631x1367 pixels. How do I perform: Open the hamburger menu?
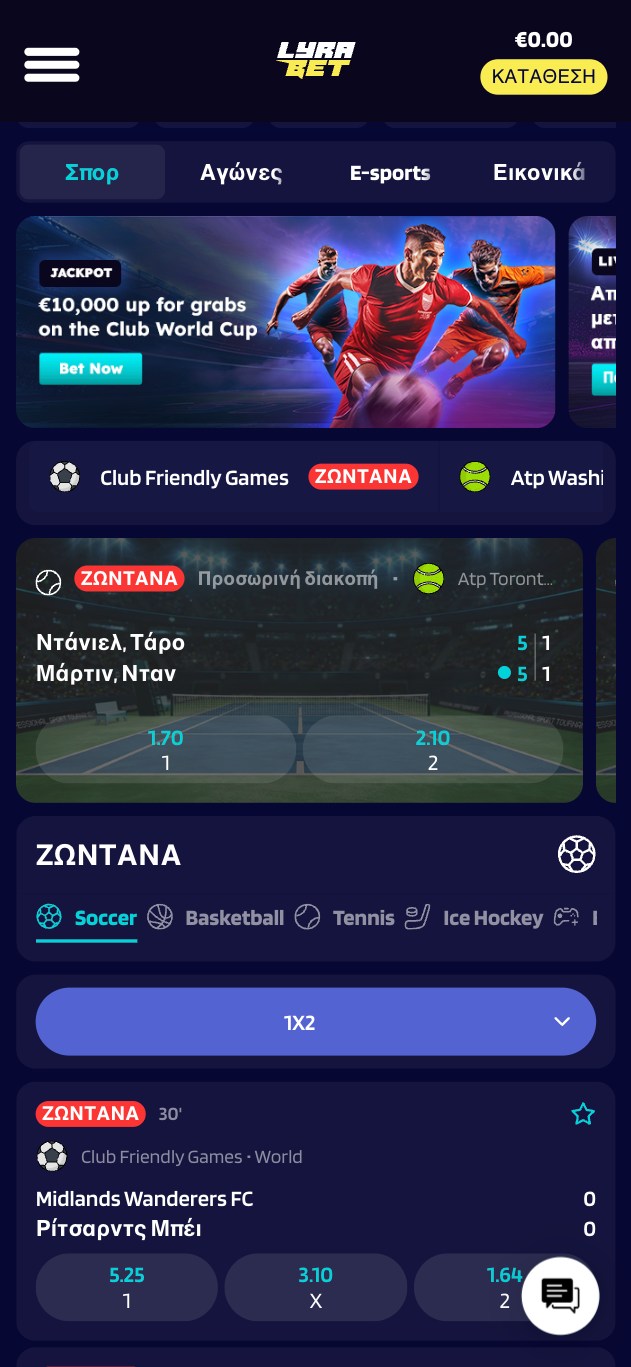point(52,65)
